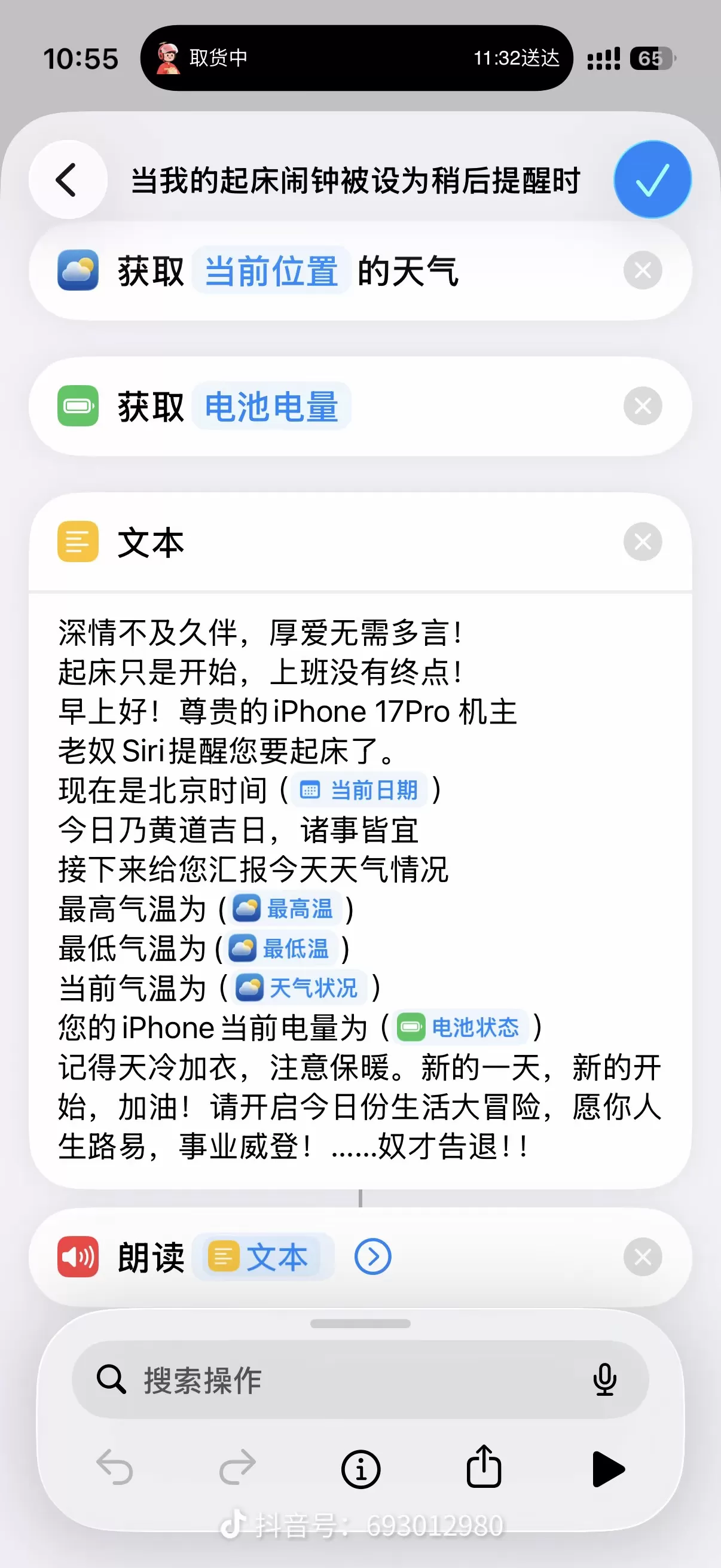Remove the battery level action
721x1568 pixels.
[x=643, y=406]
